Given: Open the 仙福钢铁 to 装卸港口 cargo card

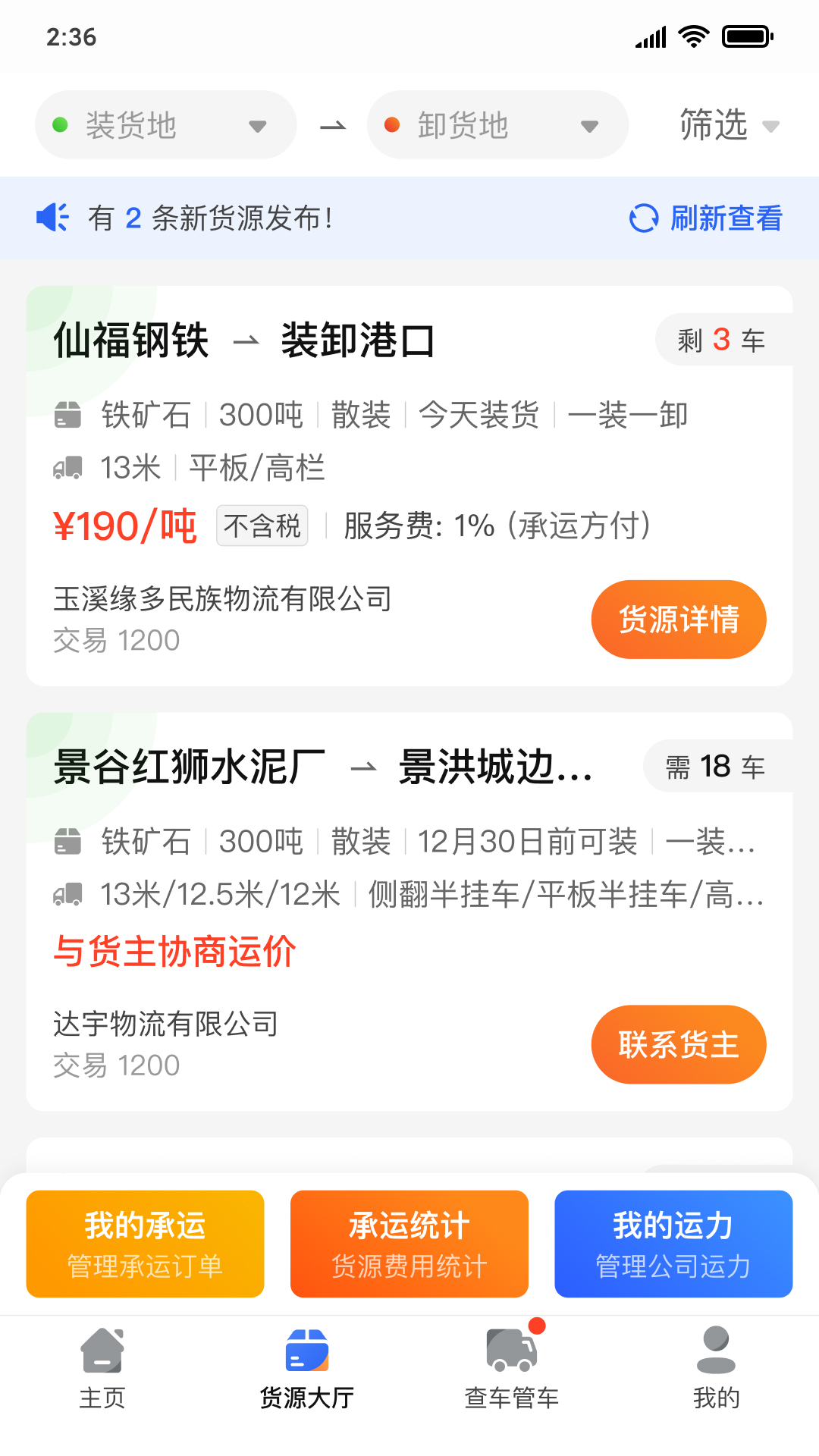Looking at the screenshot, I should click(x=409, y=486).
